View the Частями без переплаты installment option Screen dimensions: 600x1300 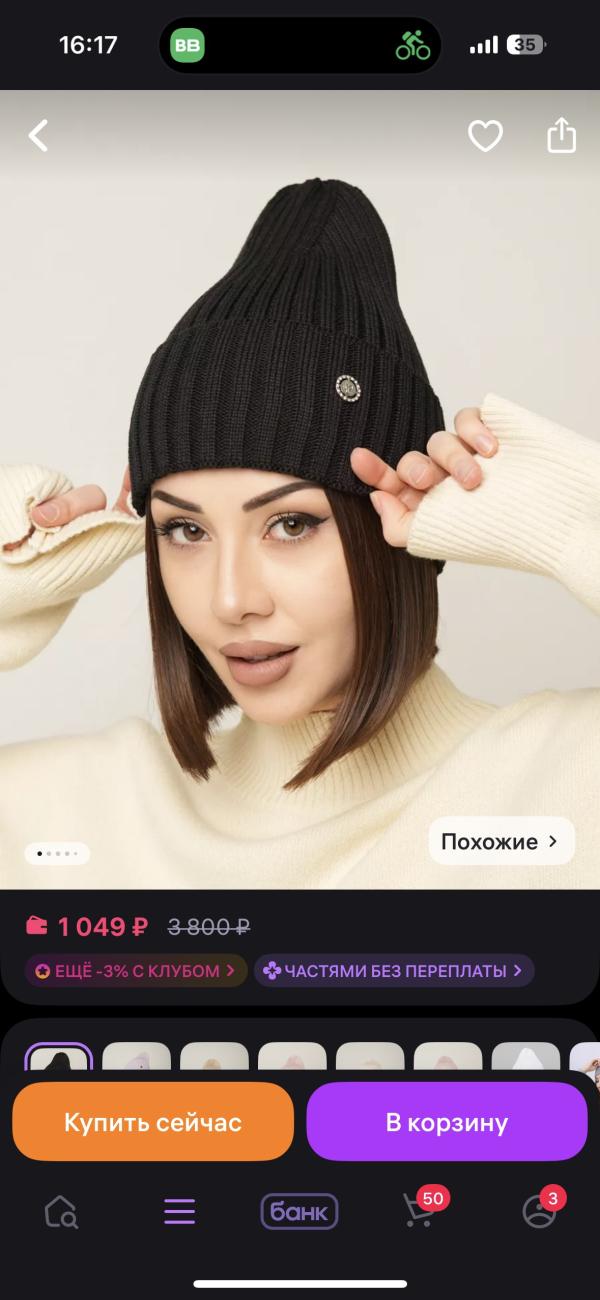click(x=394, y=970)
